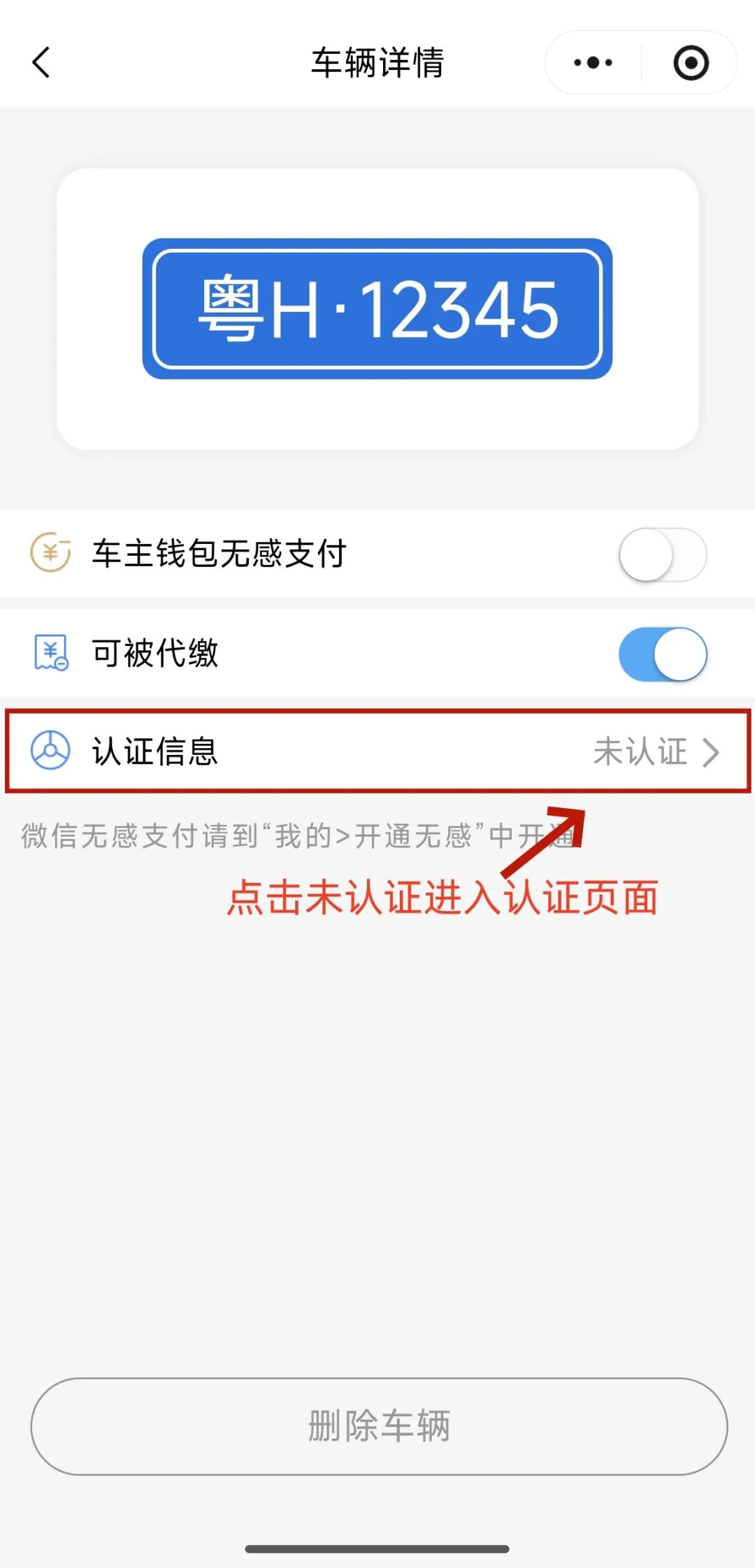This screenshot has height=1568, width=755.
Task: Navigate back with the left arrow icon
Action: [41, 62]
